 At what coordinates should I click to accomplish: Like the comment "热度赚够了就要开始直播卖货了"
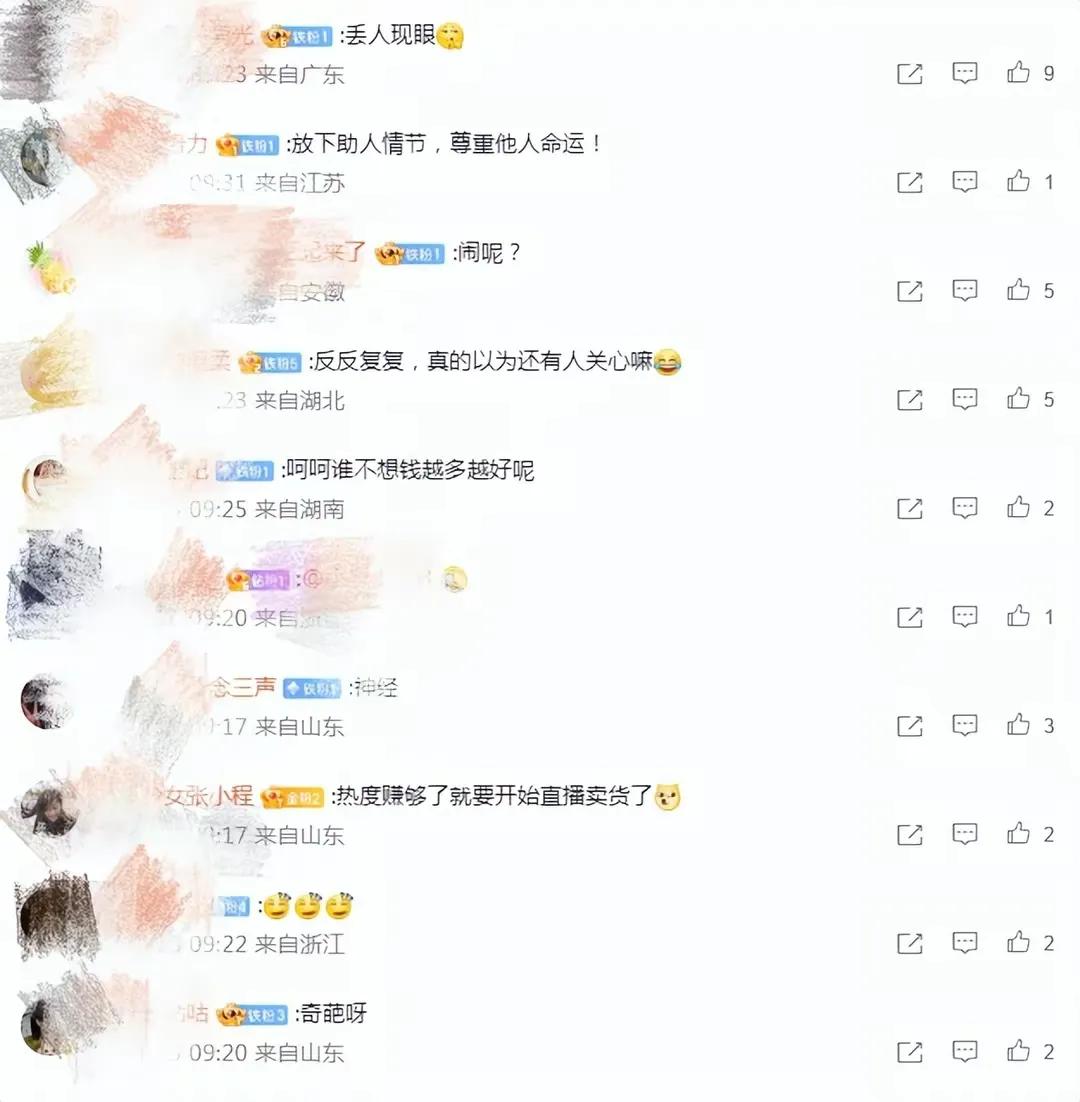tap(1018, 834)
